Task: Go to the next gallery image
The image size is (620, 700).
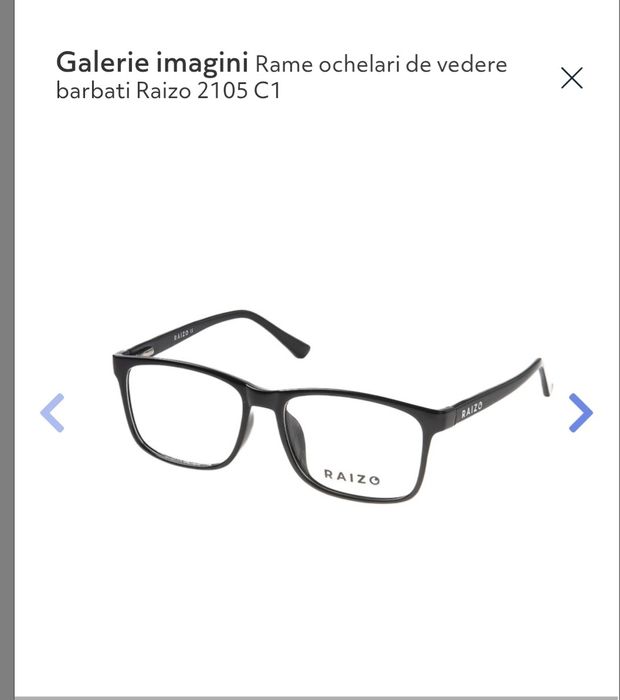Action: click(580, 412)
